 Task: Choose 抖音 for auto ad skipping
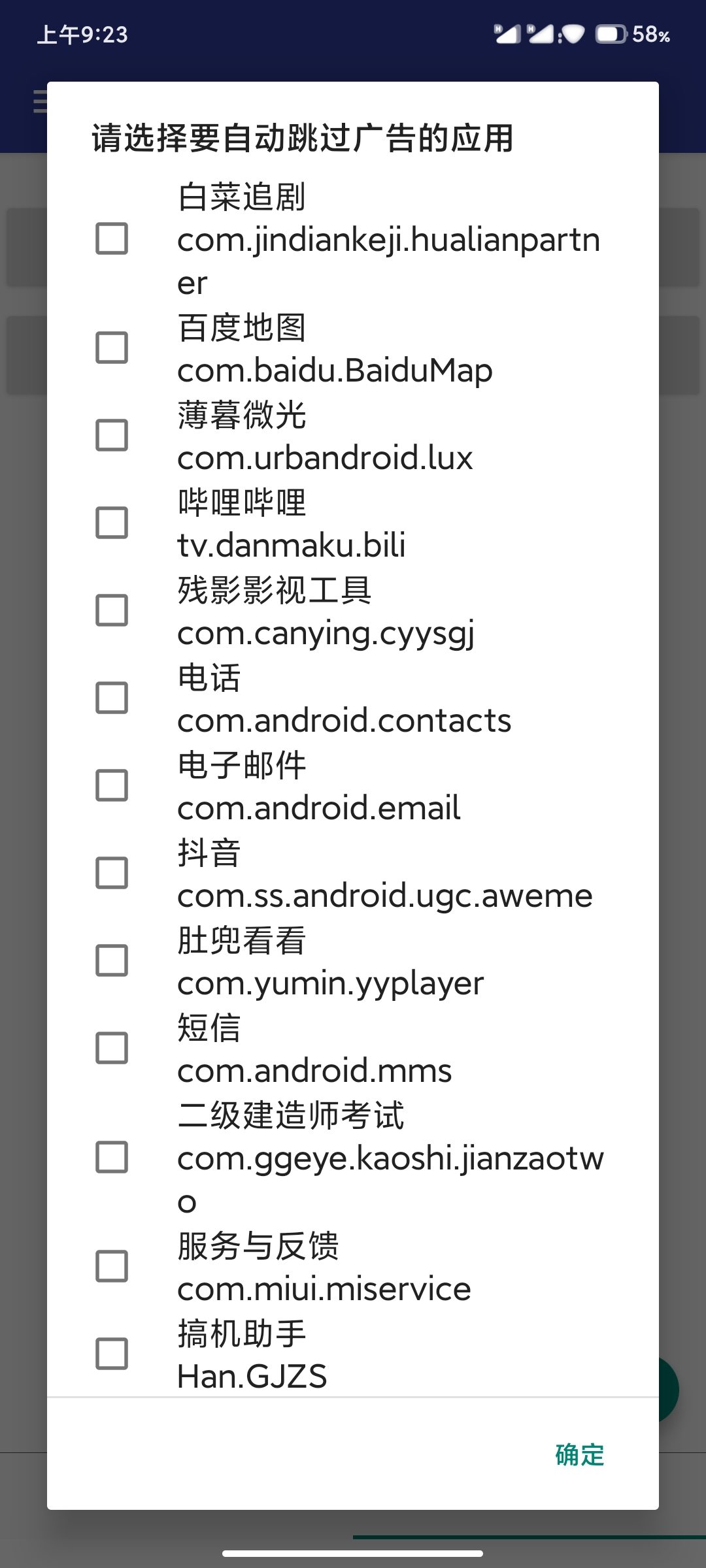tap(112, 873)
